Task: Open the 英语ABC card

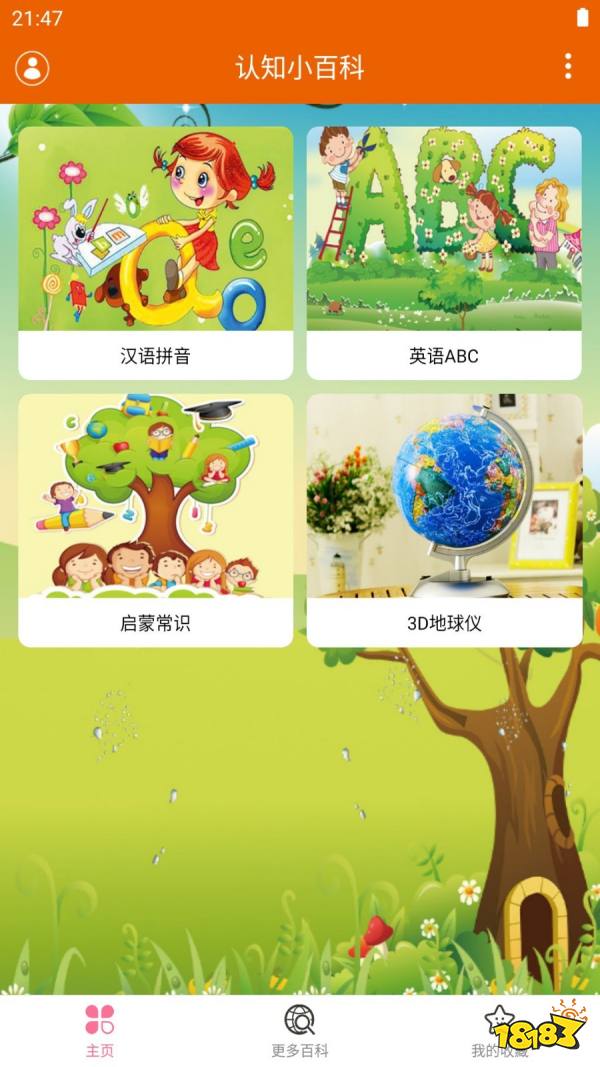Action: point(444,252)
